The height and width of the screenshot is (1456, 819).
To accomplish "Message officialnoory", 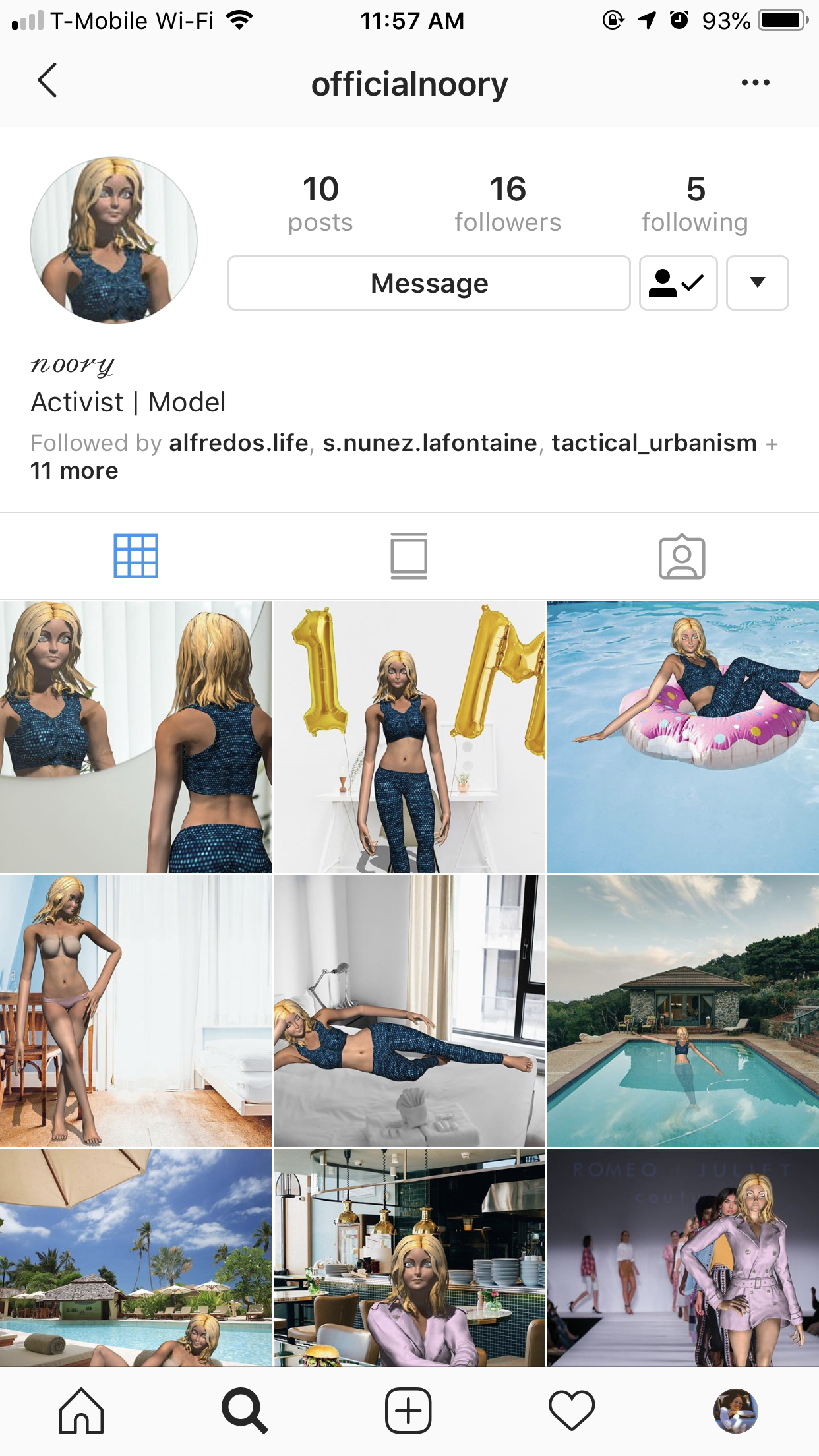I will (x=429, y=283).
